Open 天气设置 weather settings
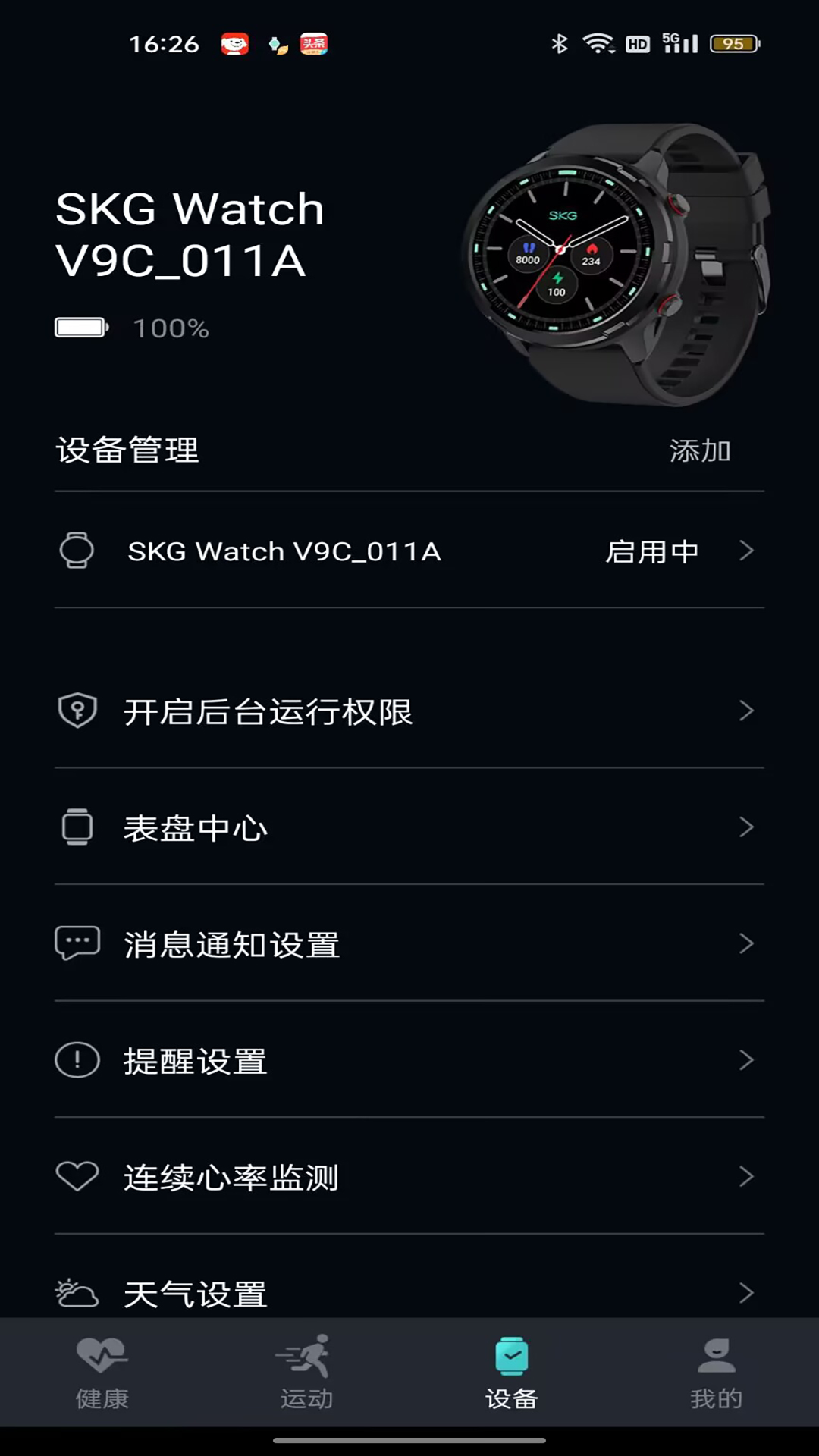 (x=409, y=1292)
